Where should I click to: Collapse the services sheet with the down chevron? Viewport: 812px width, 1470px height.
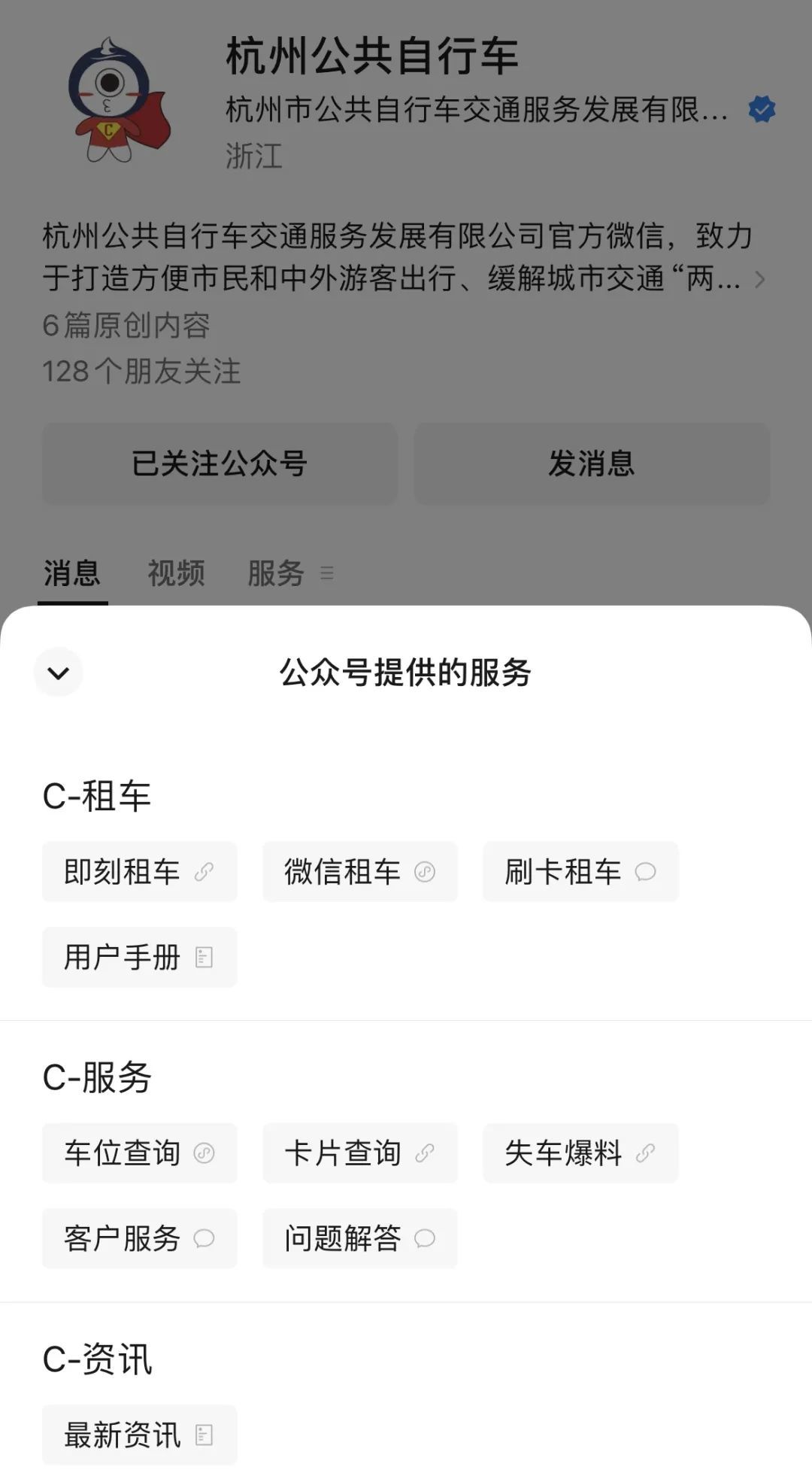59,672
